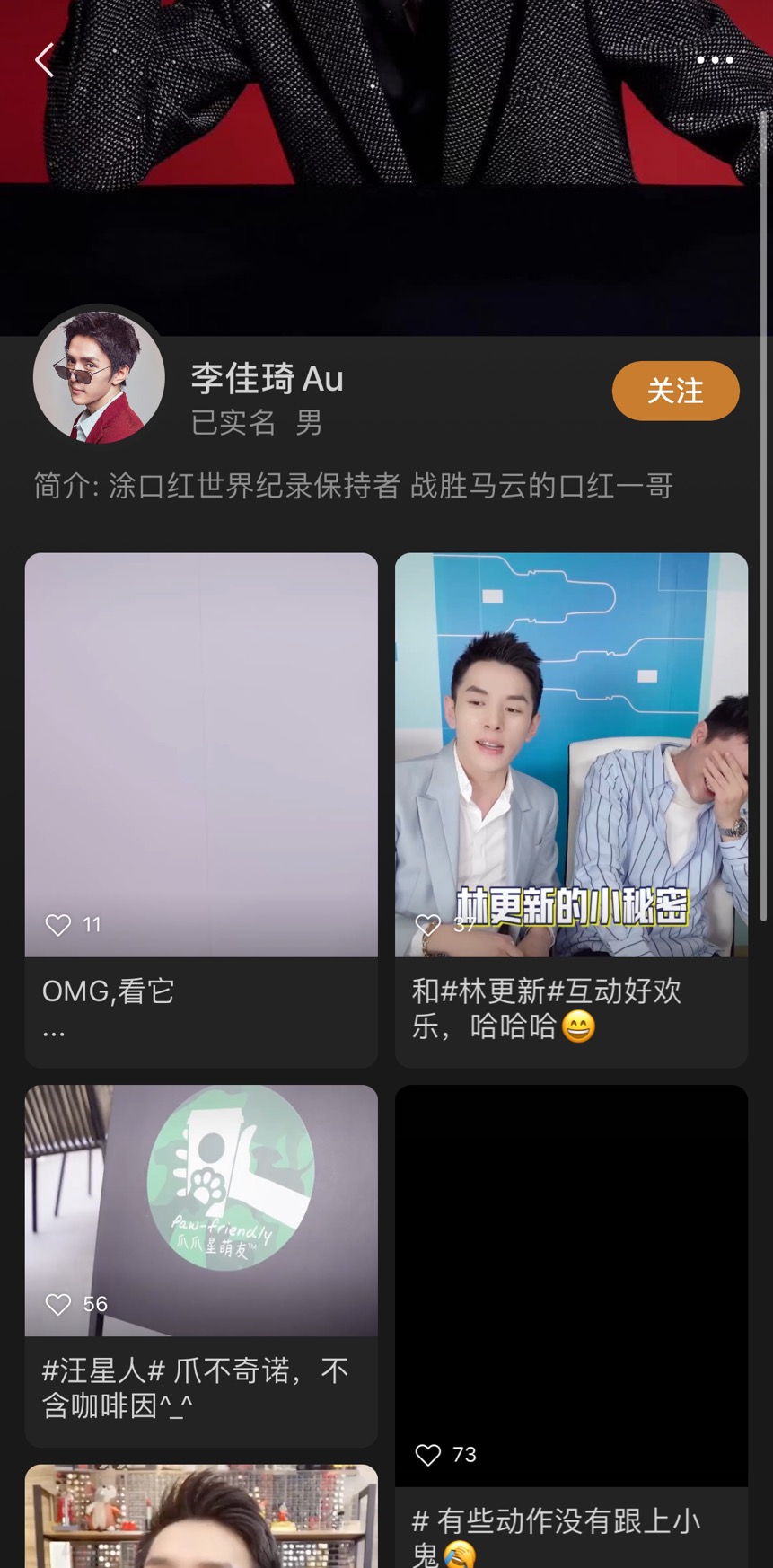Open the black thumbnail with 73 likes
The width and height of the screenshot is (773, 1568).
coord(571,1275)
